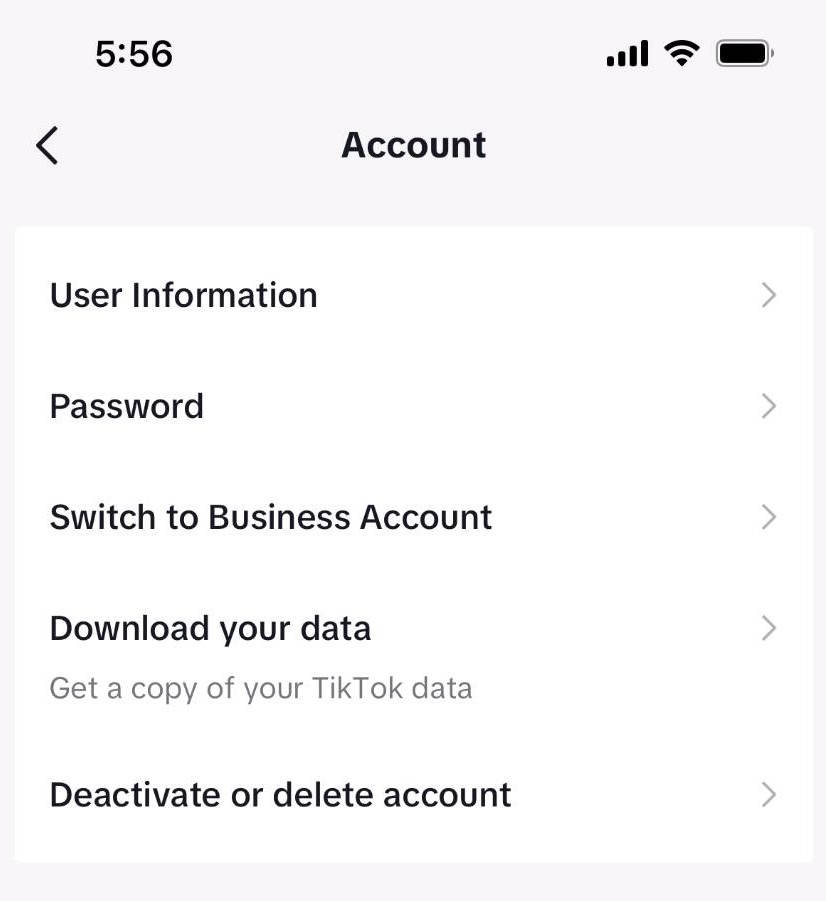Select Switch to Business Account

413,518
